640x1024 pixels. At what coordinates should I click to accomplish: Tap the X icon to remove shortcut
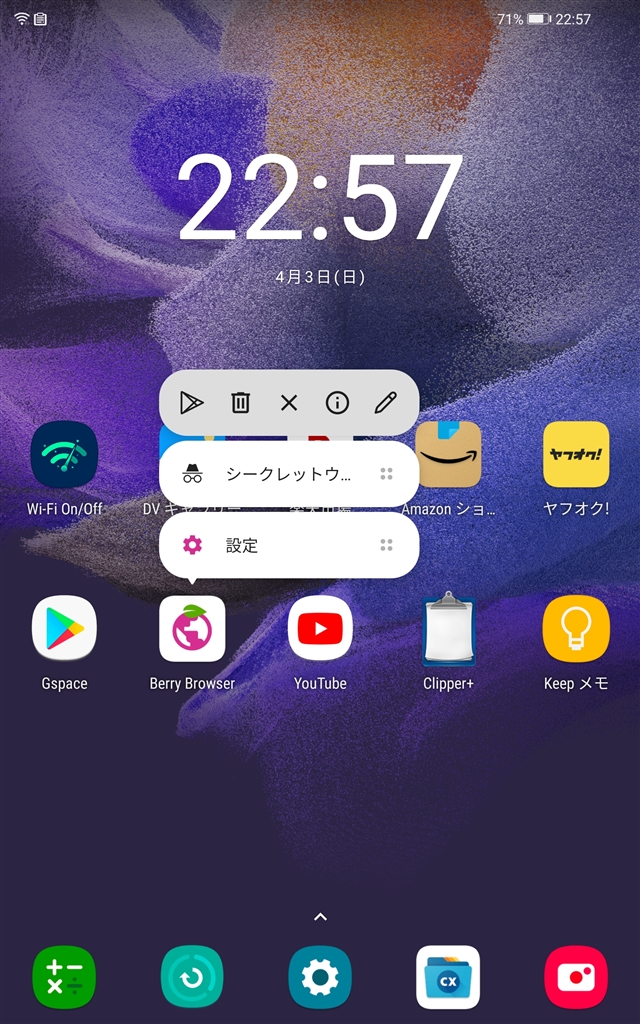tap(289, 403)
